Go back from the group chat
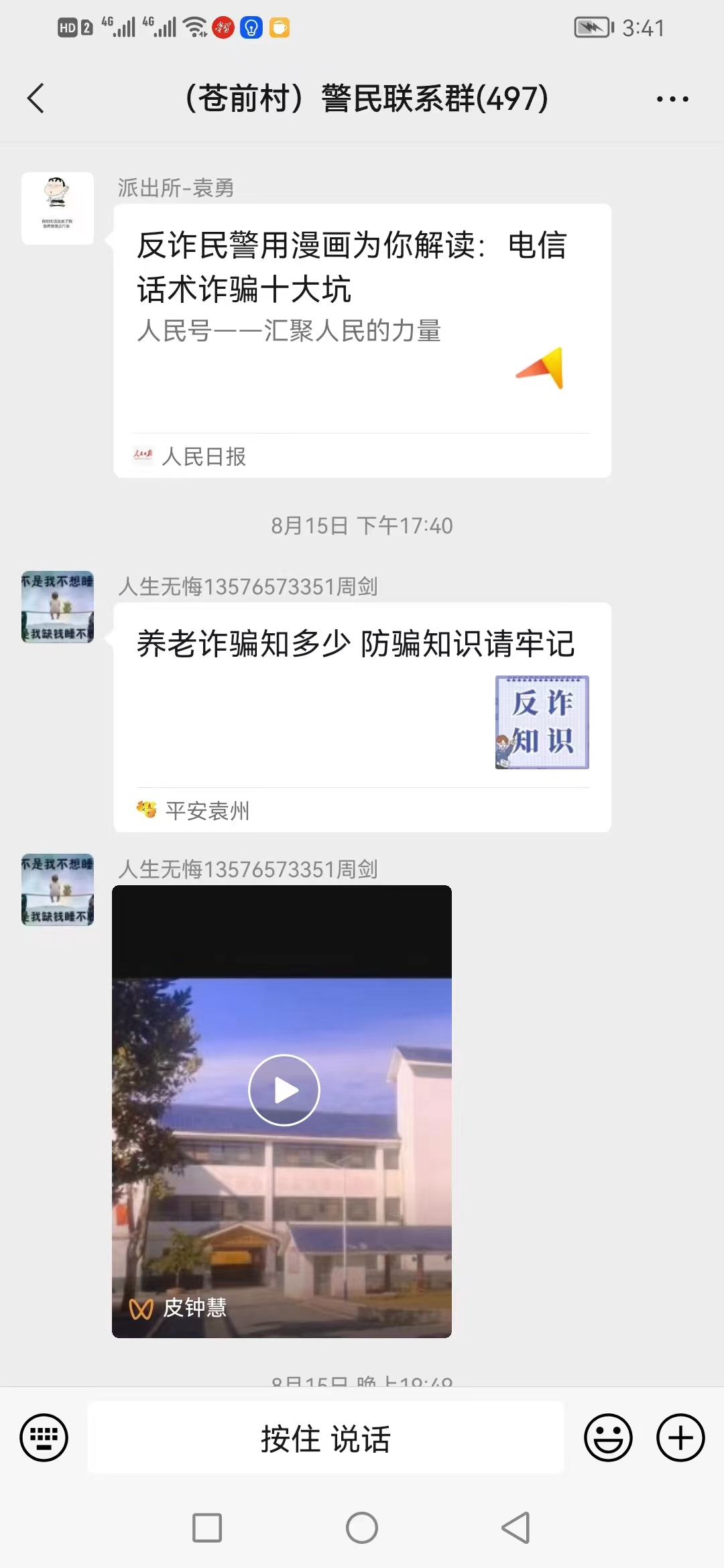This screenshot has width=724, height=1568. pos(36,99)
